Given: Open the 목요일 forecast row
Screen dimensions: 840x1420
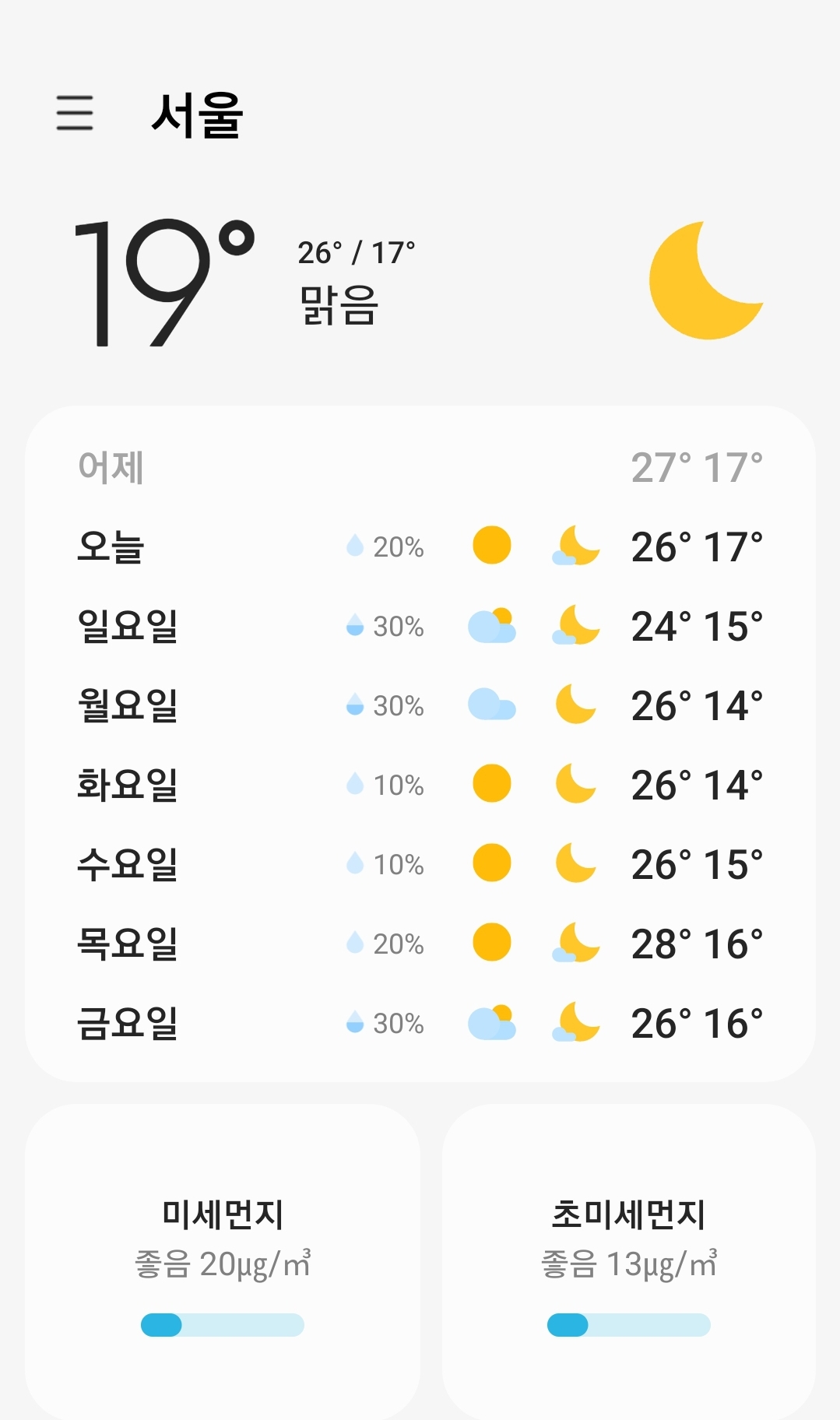Looking at the screenshot, I should [420, 944].
